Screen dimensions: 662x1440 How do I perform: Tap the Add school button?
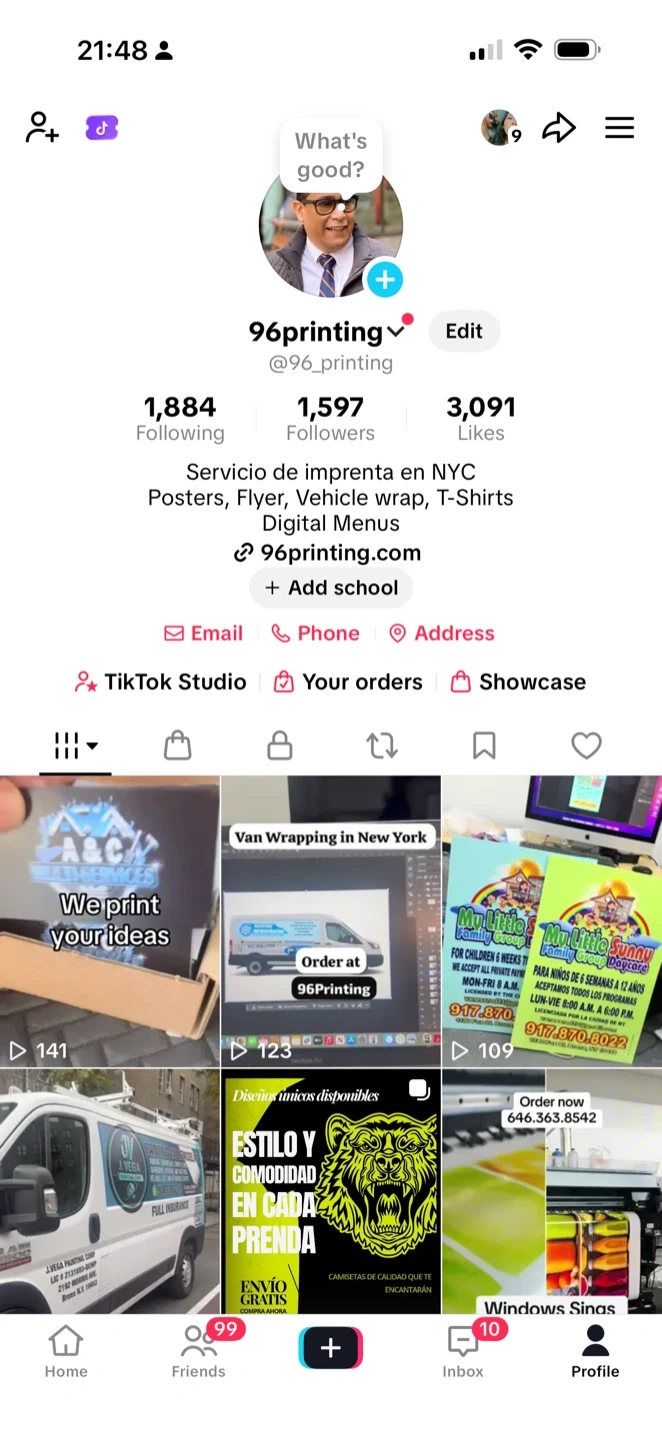point(331,588)
